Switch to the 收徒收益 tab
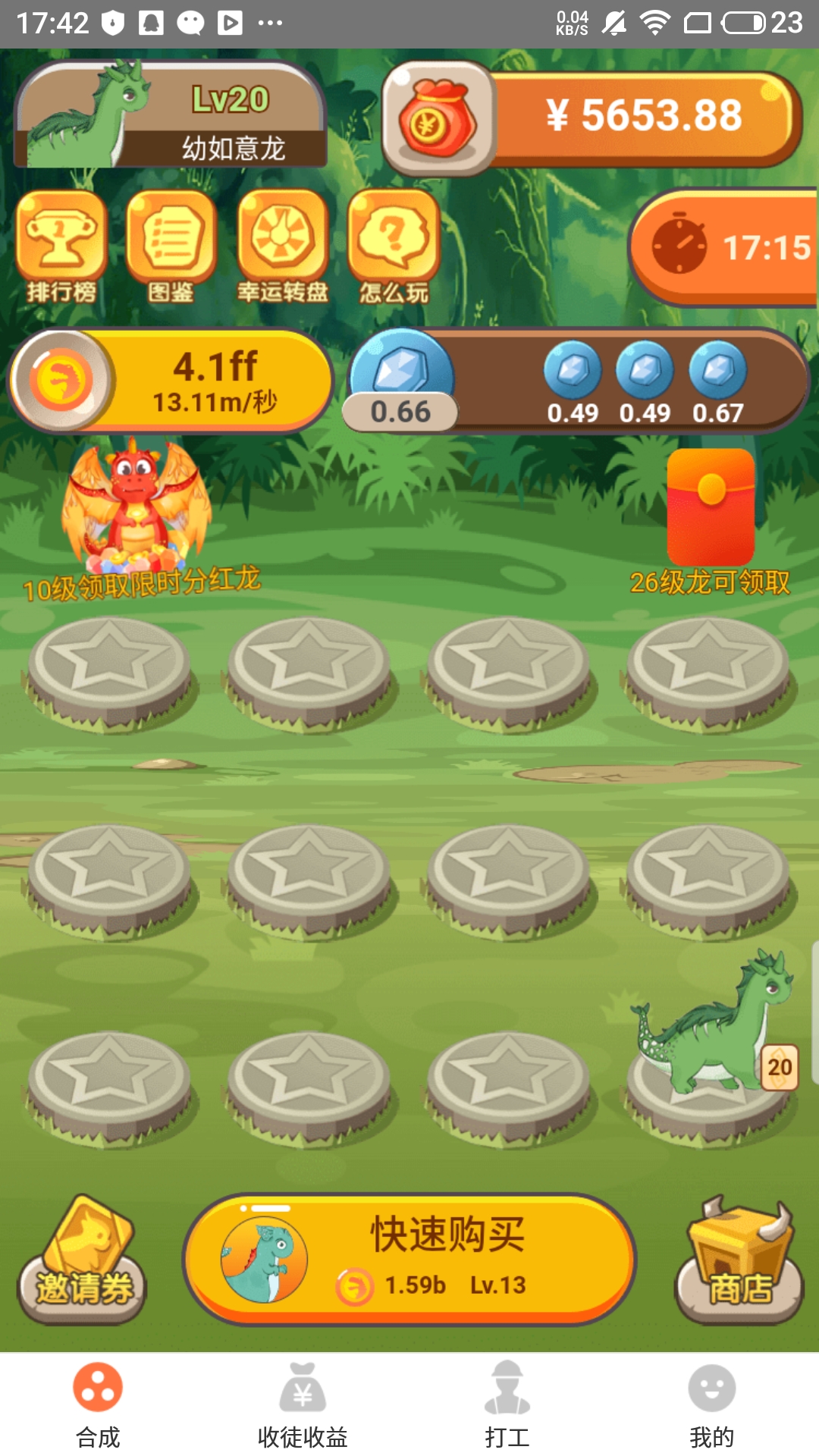Screen dimensions: 819x1456 [303, 1404]
